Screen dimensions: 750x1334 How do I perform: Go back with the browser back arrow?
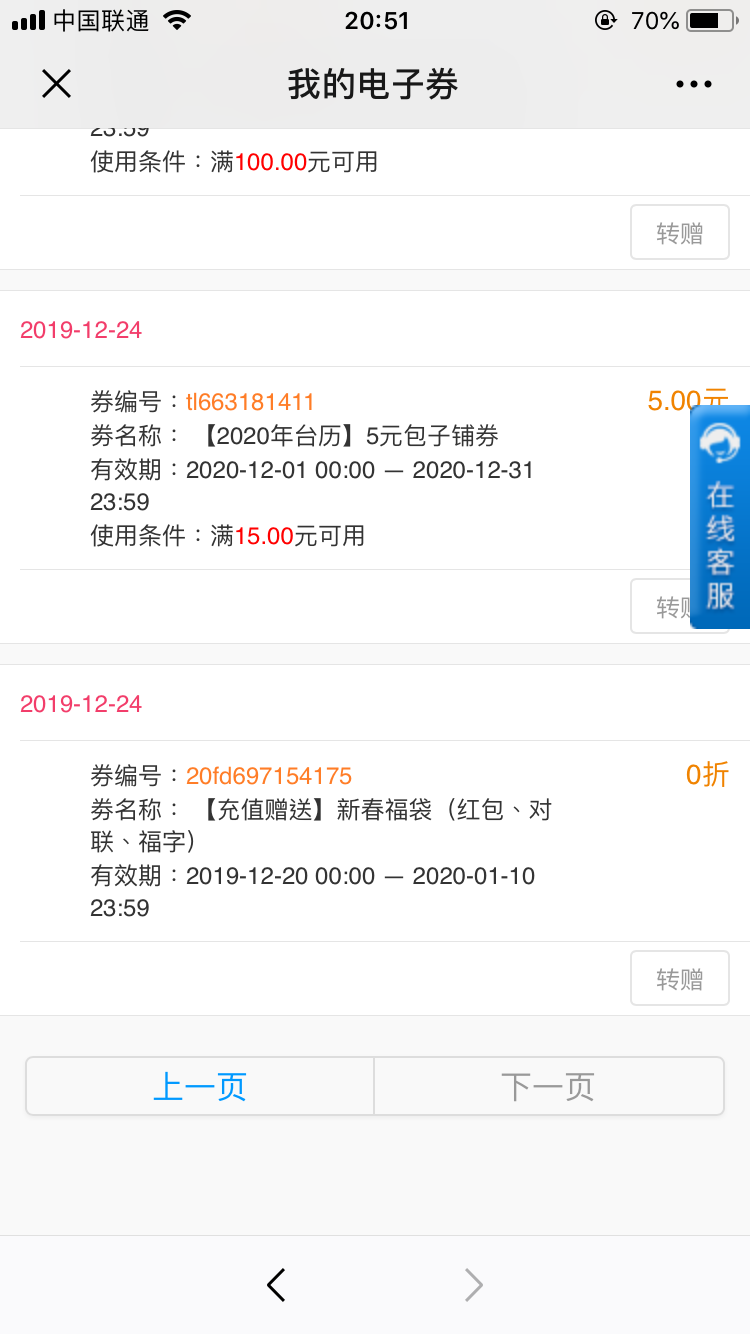click(x=277, y=1285)
